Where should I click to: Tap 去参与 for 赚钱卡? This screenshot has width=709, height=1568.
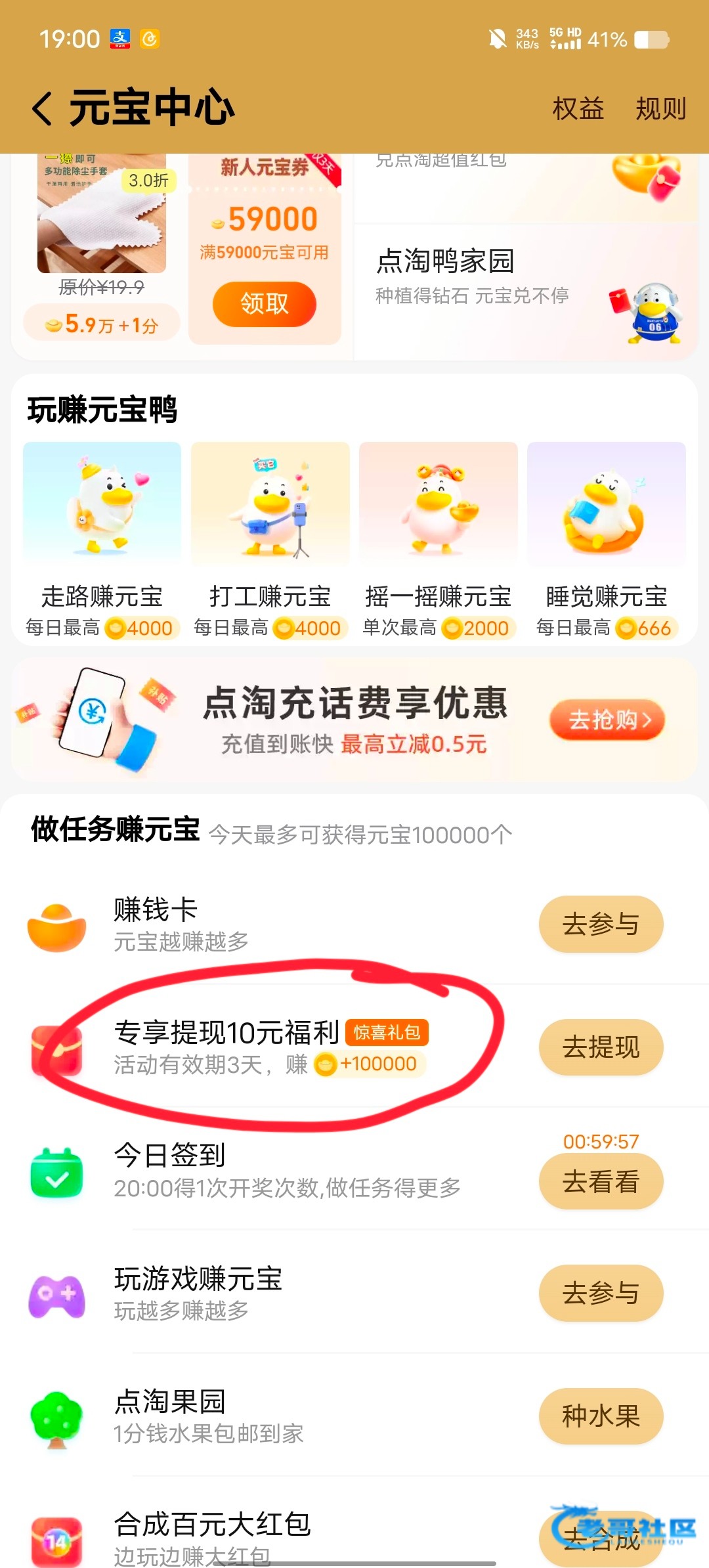point(601,924)
